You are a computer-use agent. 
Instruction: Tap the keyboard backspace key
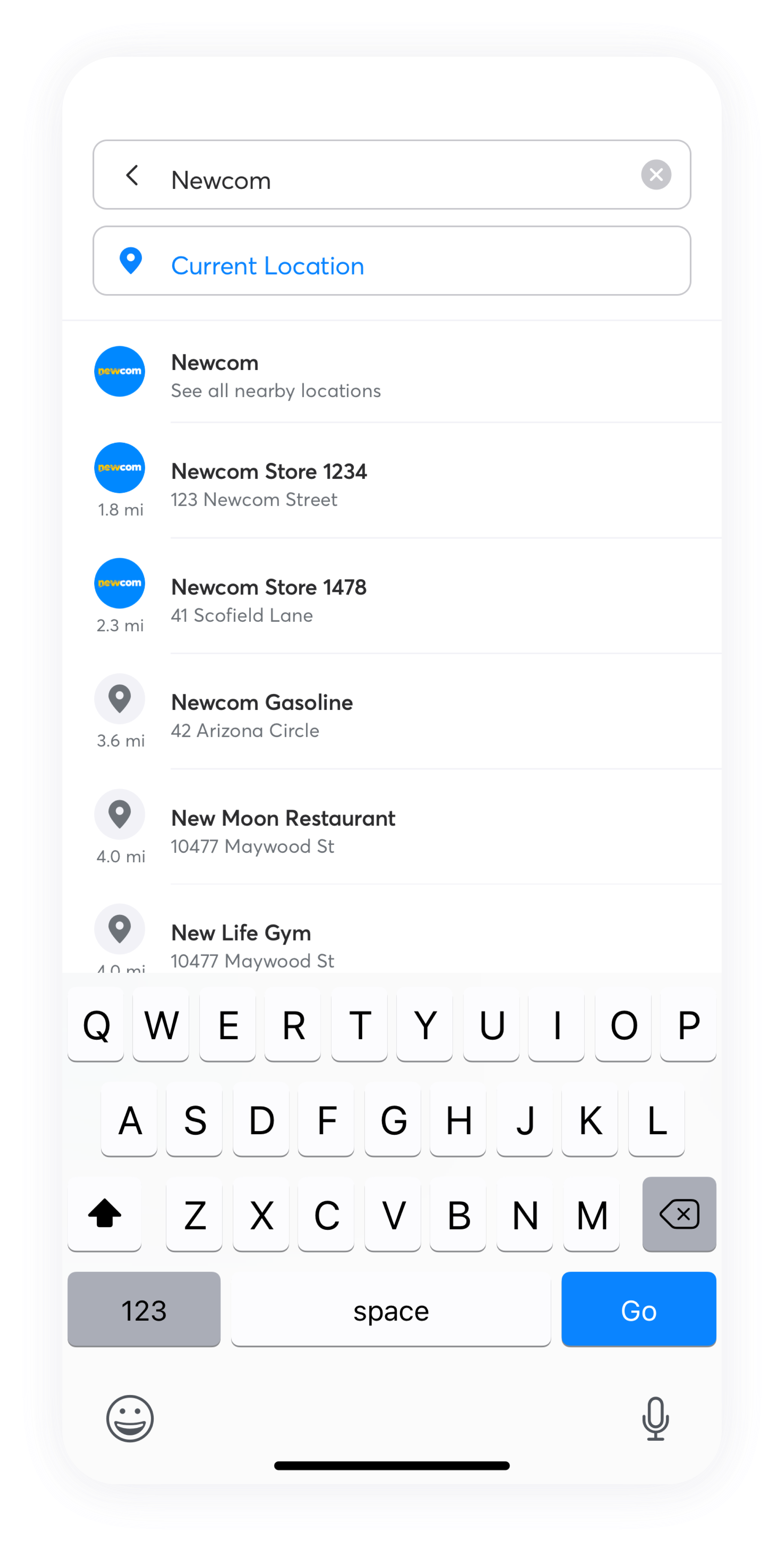[679, 1214]
